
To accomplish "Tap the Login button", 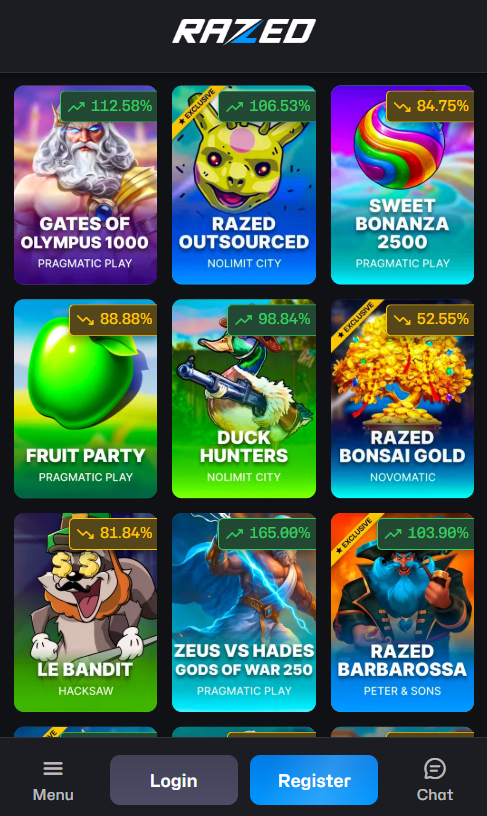I will point(174,780).
